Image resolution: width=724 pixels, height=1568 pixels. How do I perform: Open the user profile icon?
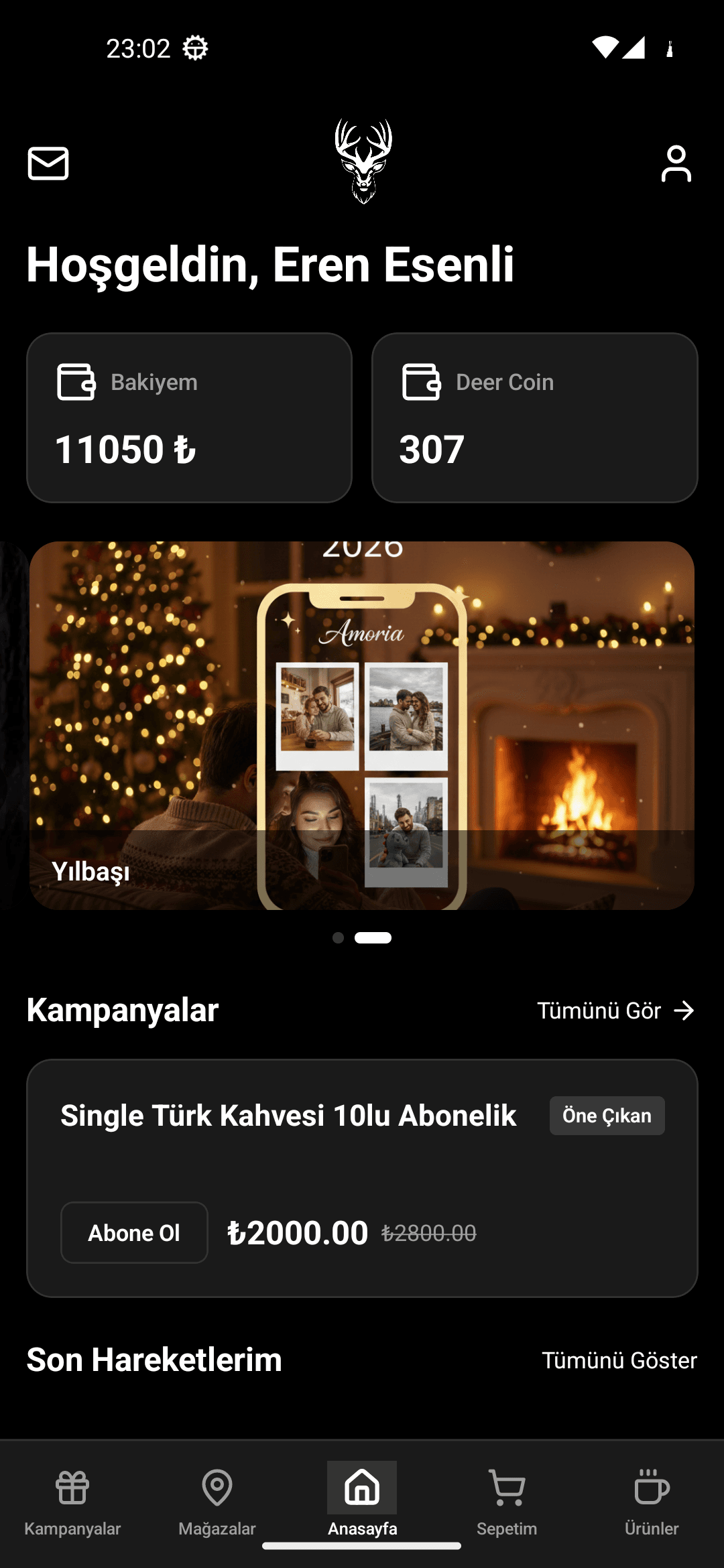(676, 164)
